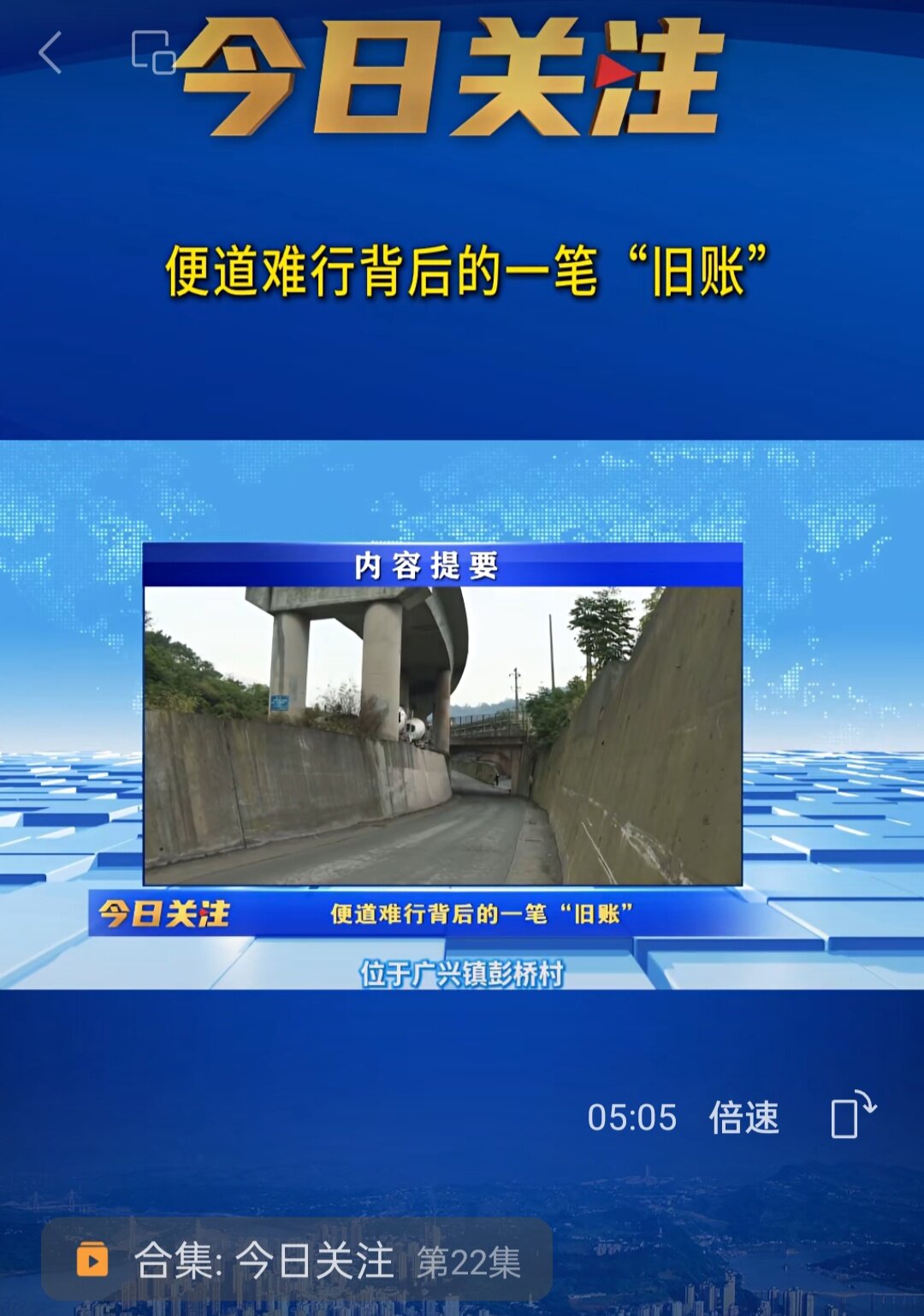Screen dimensions: 924x1316
Task: Open the screen cast icon
Action: (153, 53)
